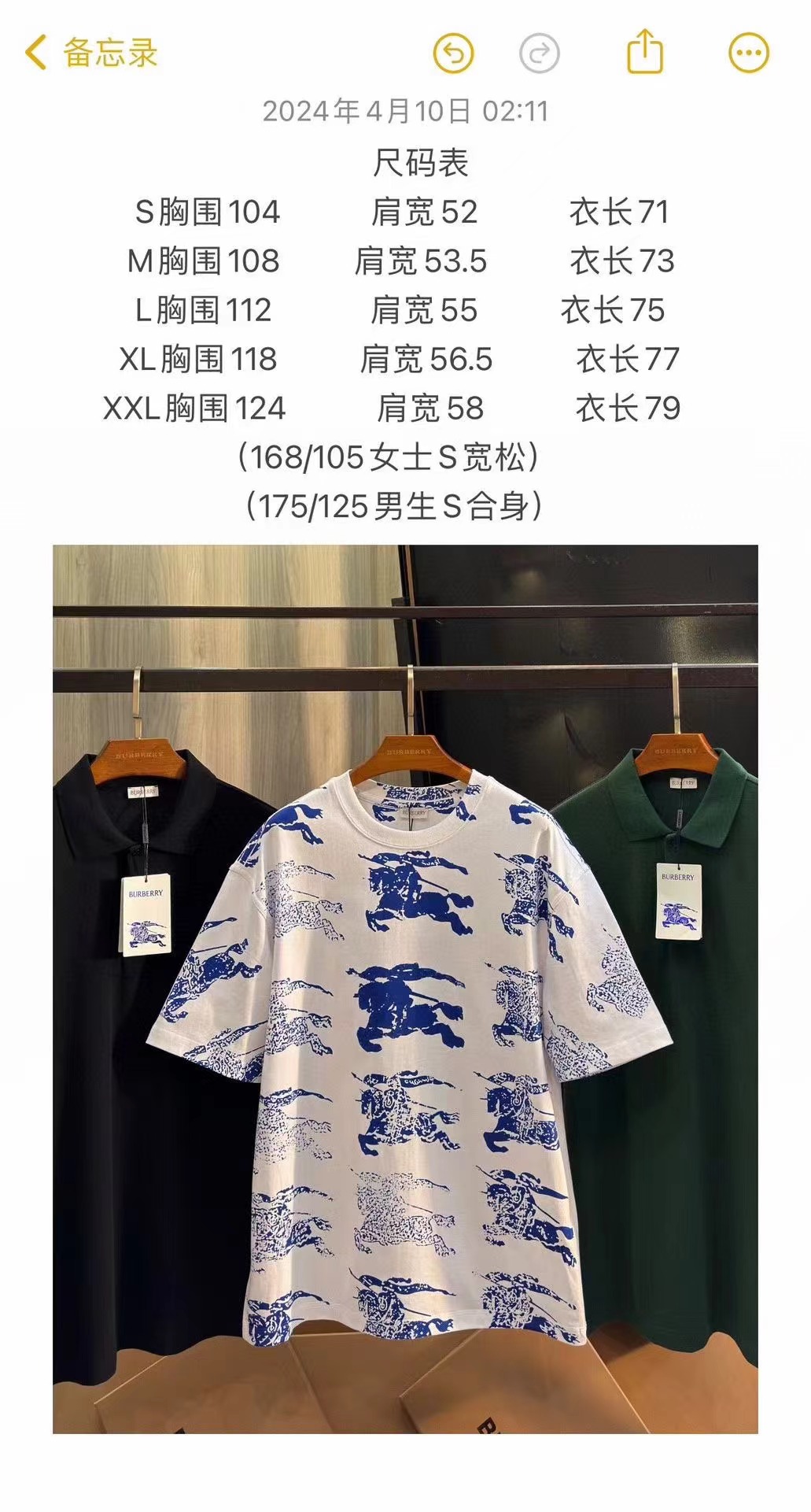811x1512 pixels.
Task: Go back to 备忘录 notes list
Action: [90, 54]
